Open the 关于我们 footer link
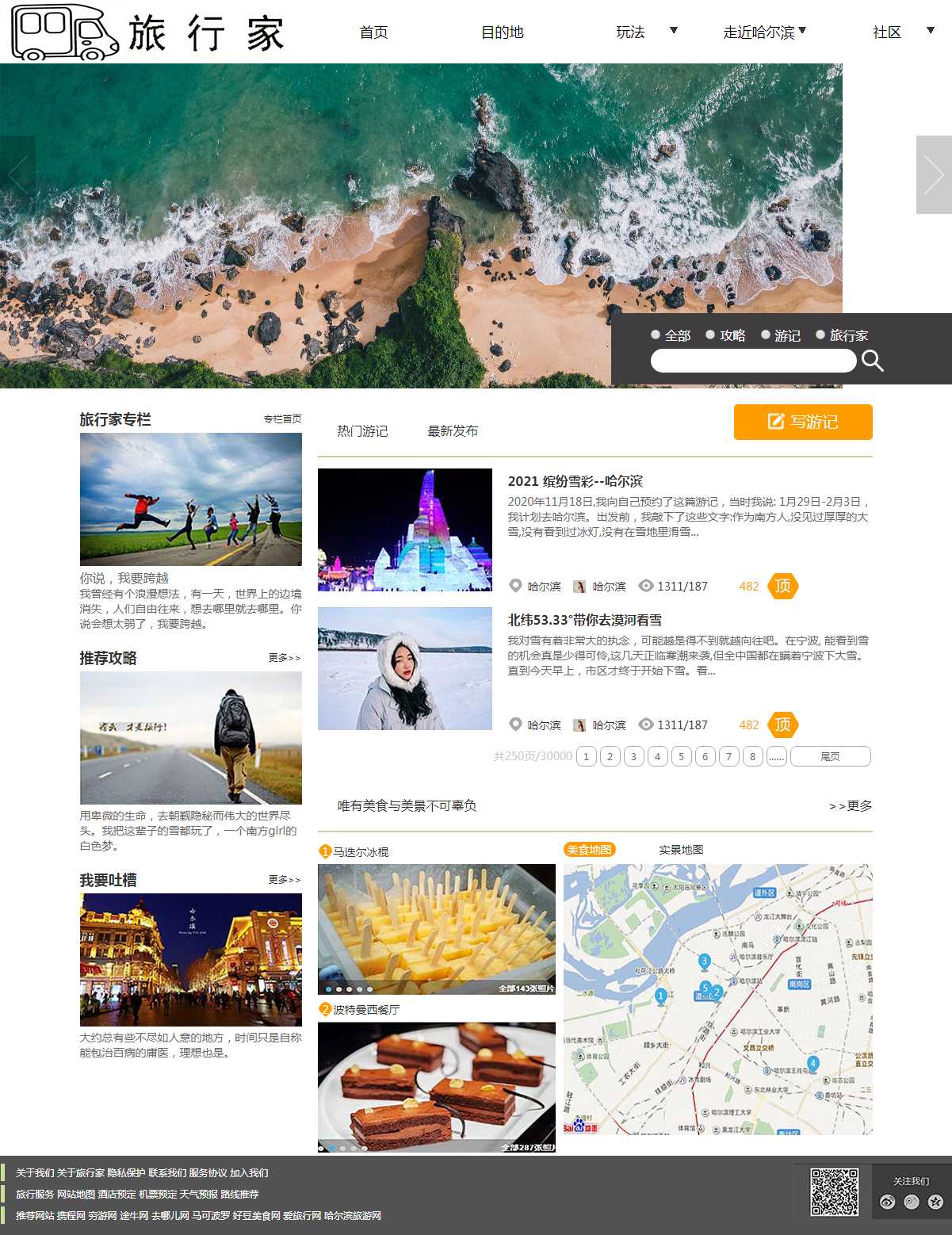This screenshot has width=952, height=1235. (35, 1173)
